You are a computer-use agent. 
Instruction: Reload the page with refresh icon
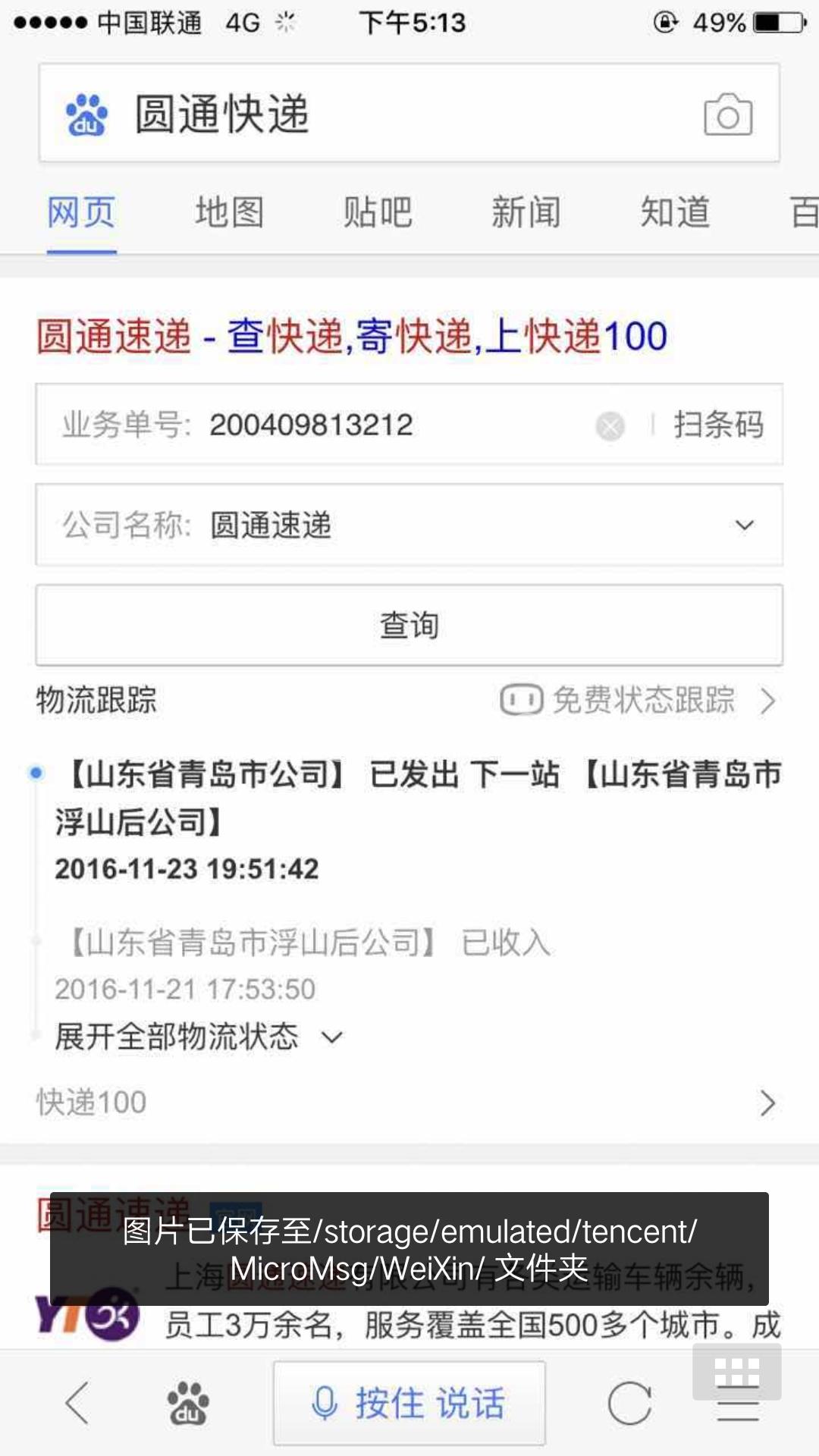click(629, 1403)
